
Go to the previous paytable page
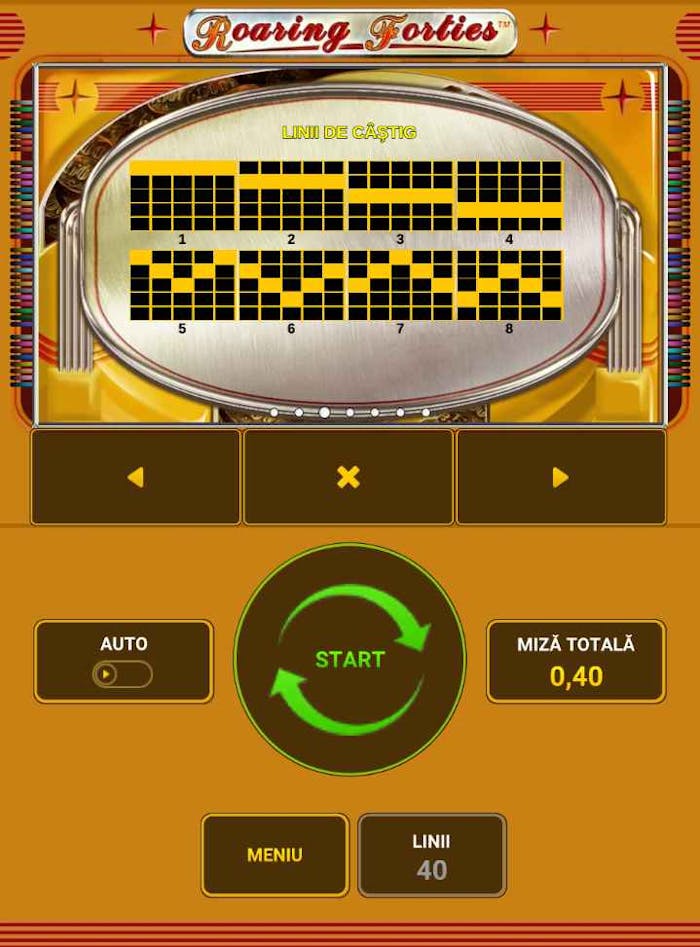pos(135,477)
